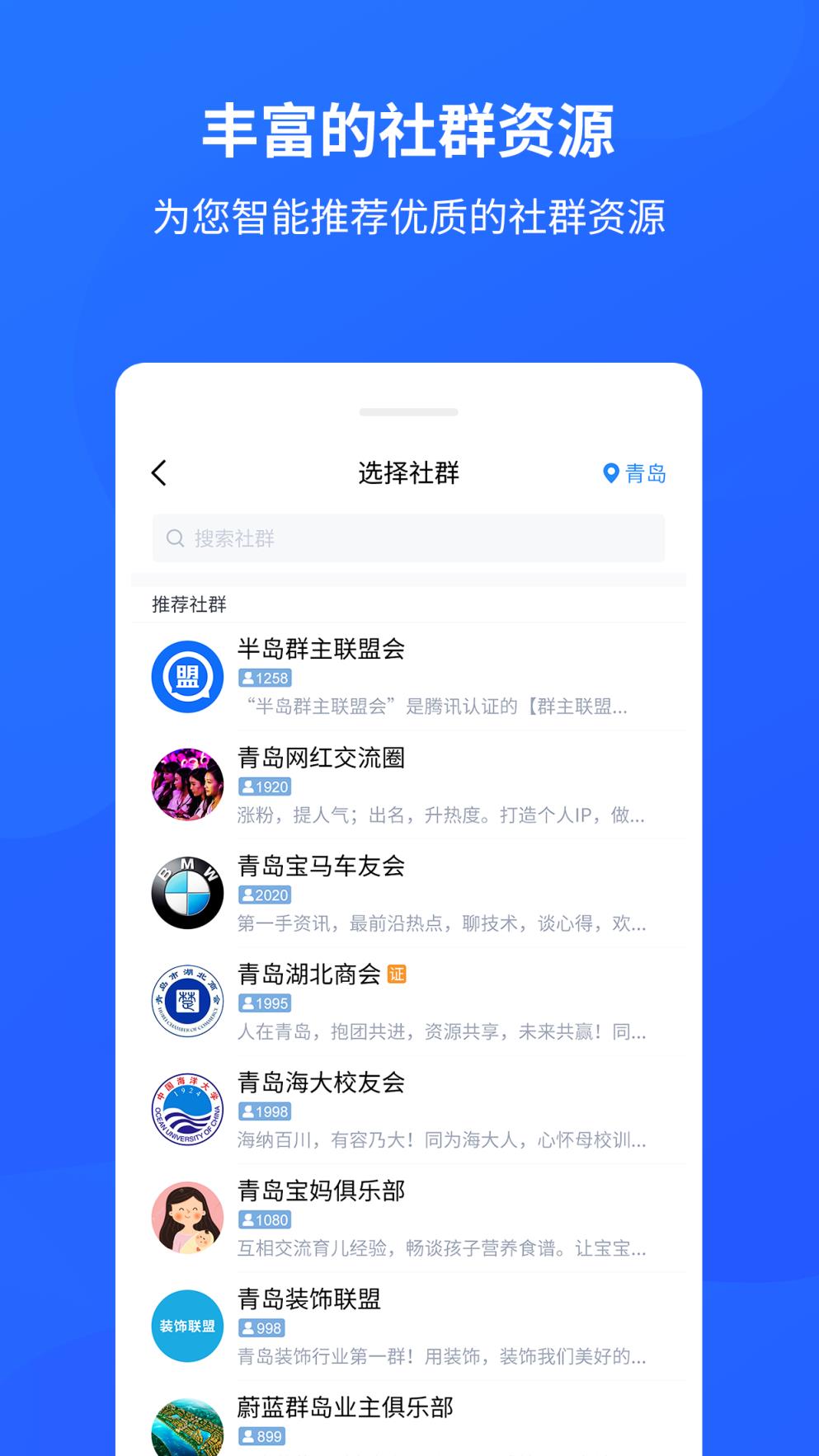Click the location pin icon beside 青岛
This screenshot has height=1456, width=819.
coord(609,473)
